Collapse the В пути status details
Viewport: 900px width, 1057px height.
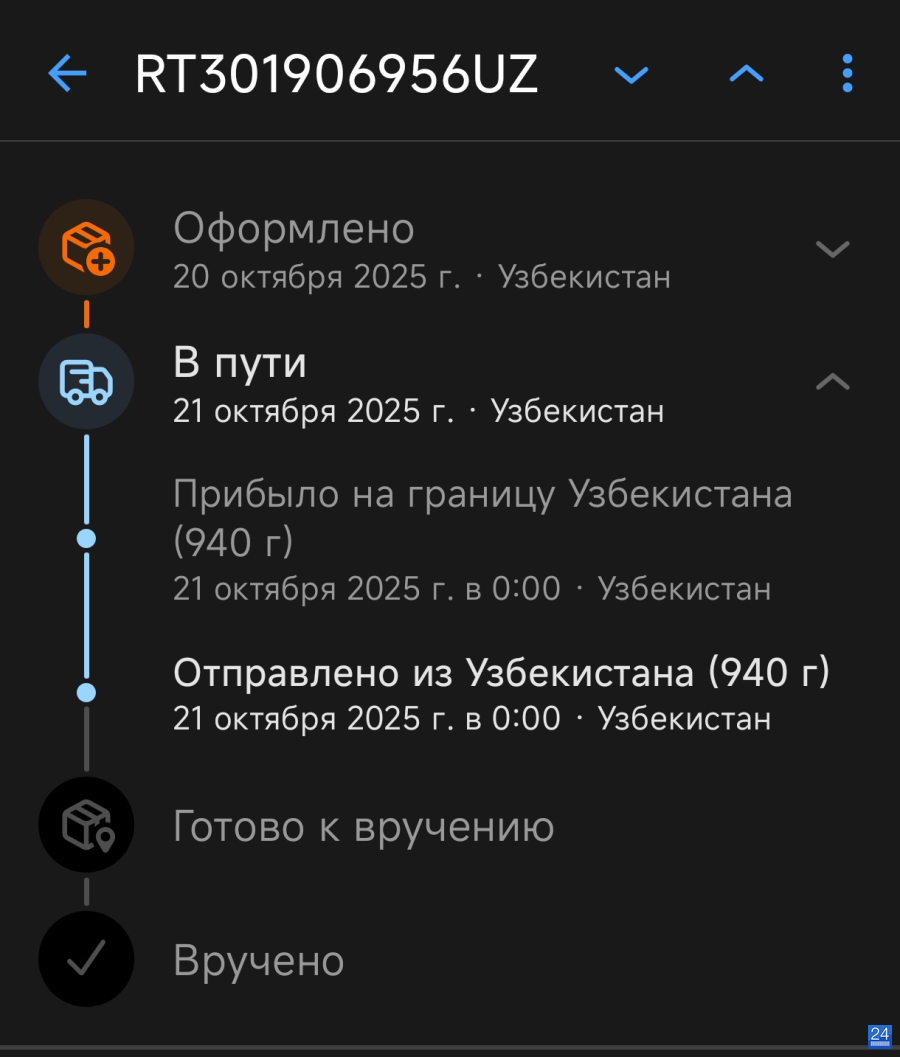point(832,382)
